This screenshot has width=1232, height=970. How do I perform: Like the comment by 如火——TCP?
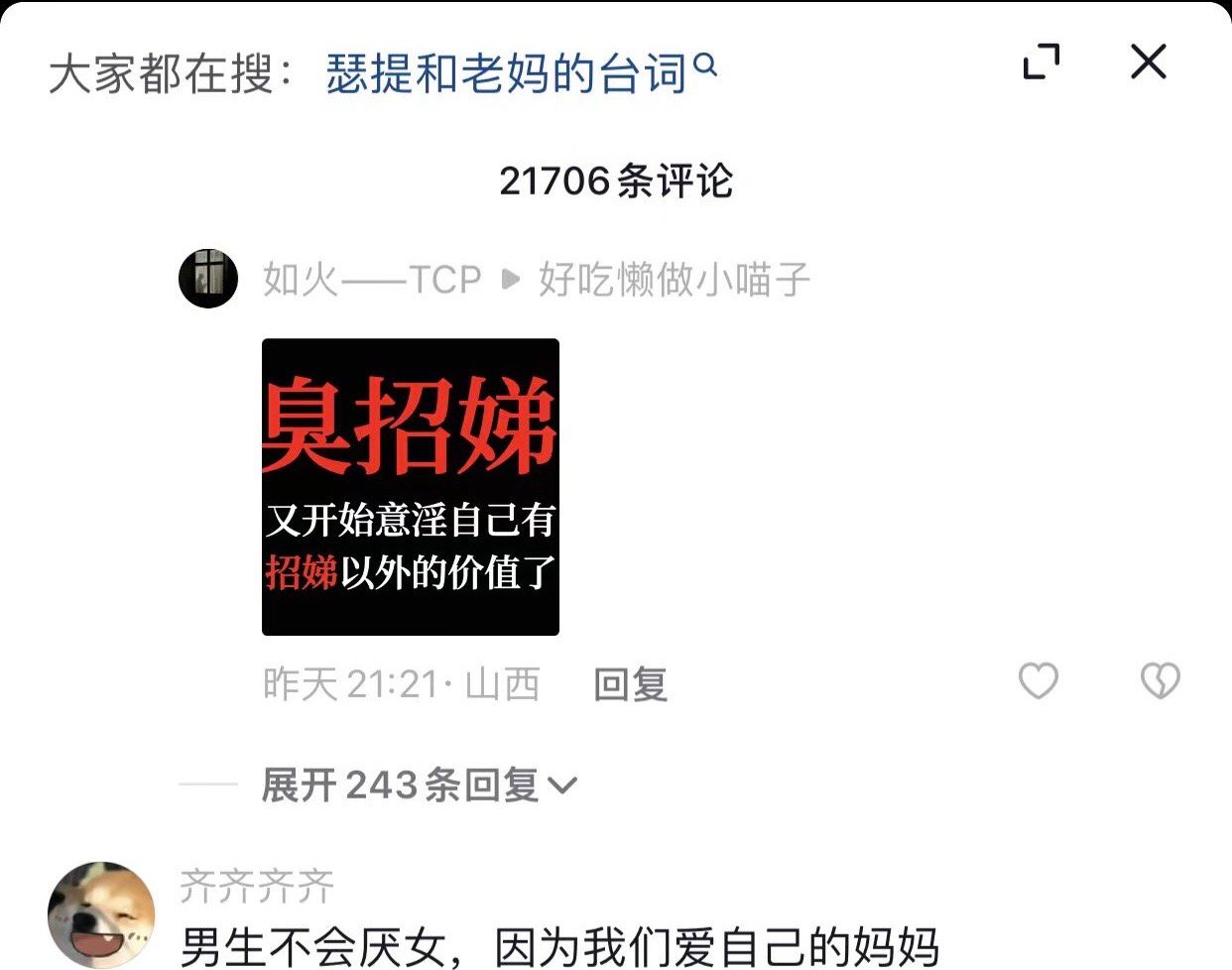pos(1039,681)
